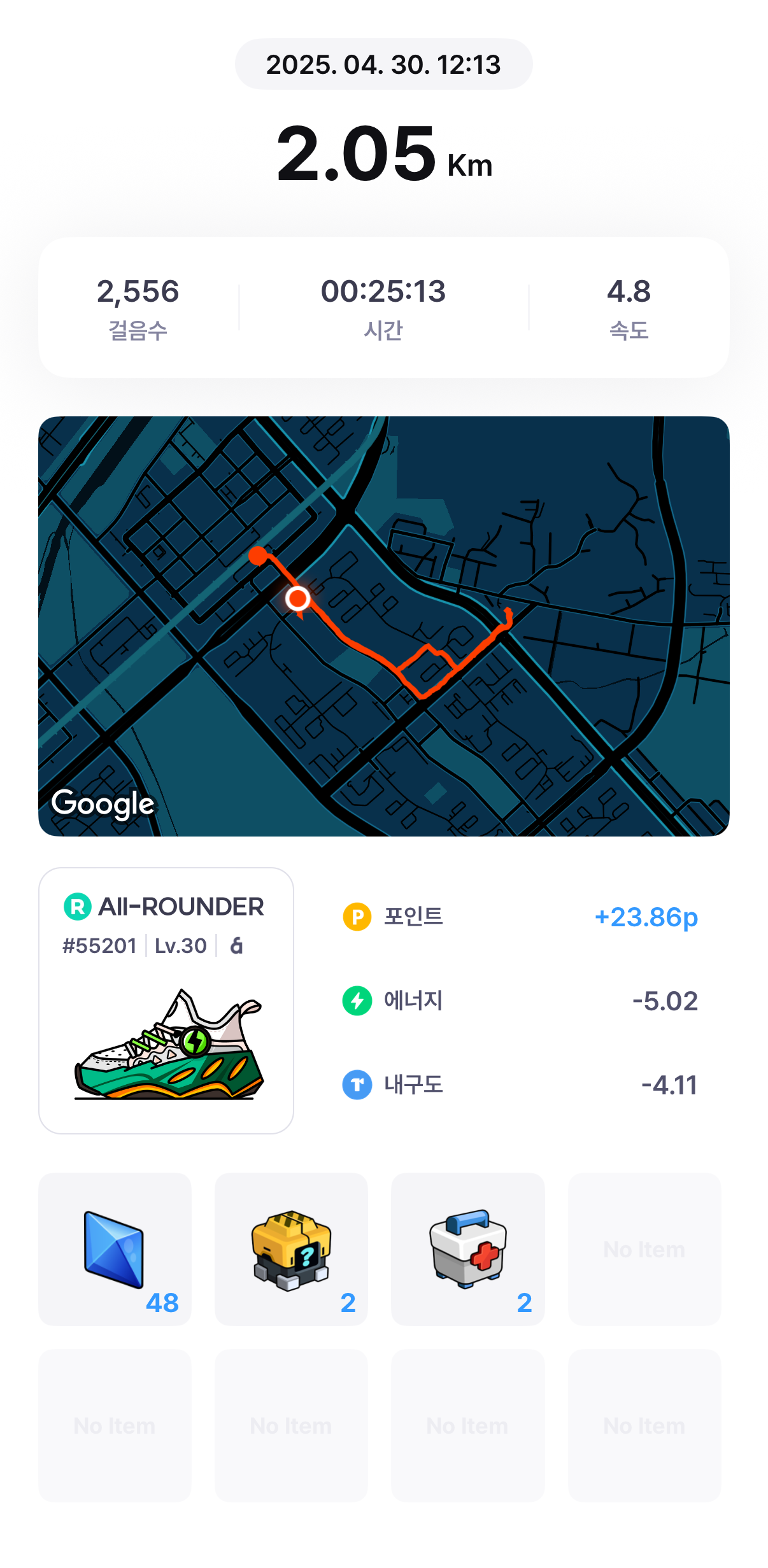Open the walking route map
This screenshot has height=1568, width=768.
(x=384, y=626)
